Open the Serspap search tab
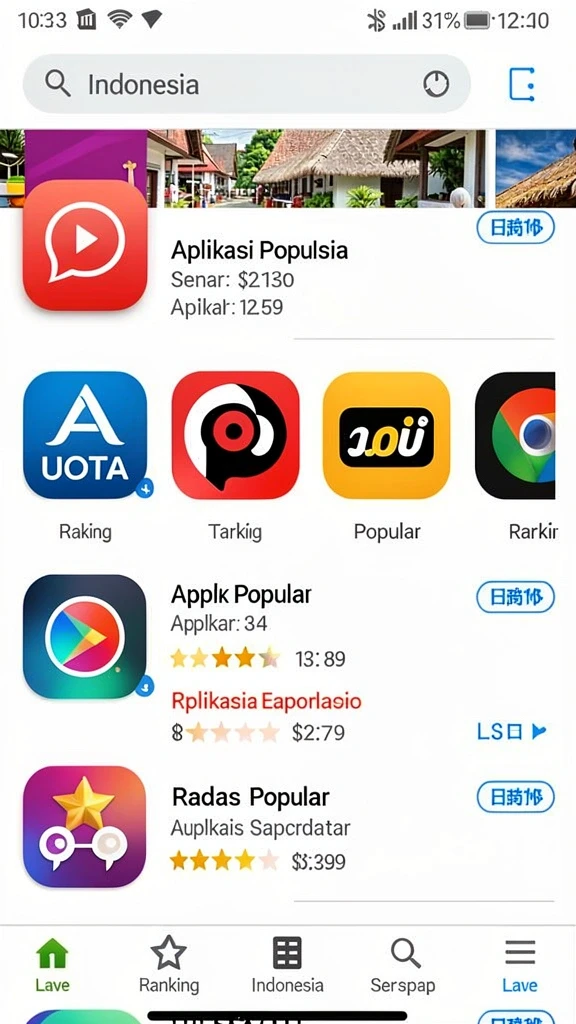Image resolution: width=576 pixels, height=1024 pixels. point(403,965)
